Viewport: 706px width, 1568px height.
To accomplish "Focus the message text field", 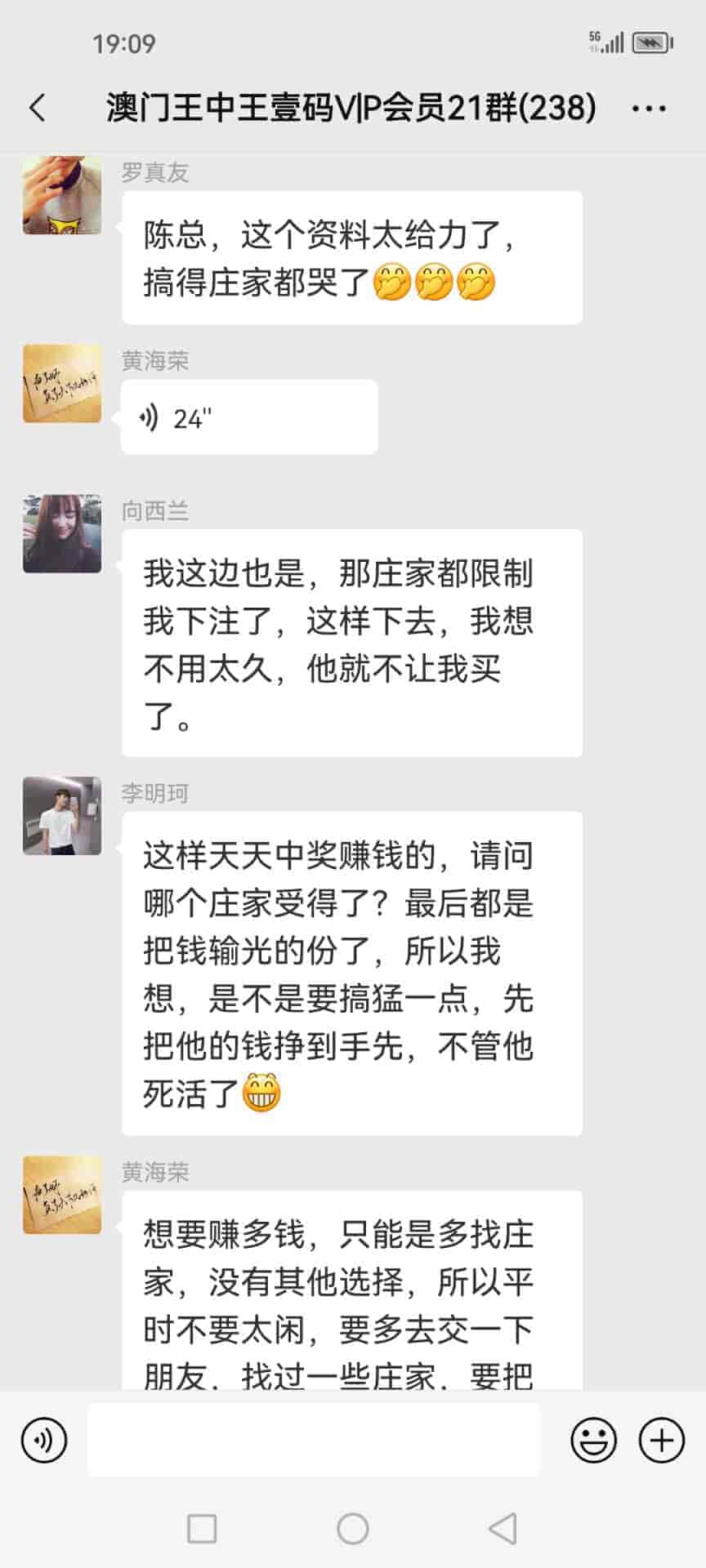I will [314, 1440].
